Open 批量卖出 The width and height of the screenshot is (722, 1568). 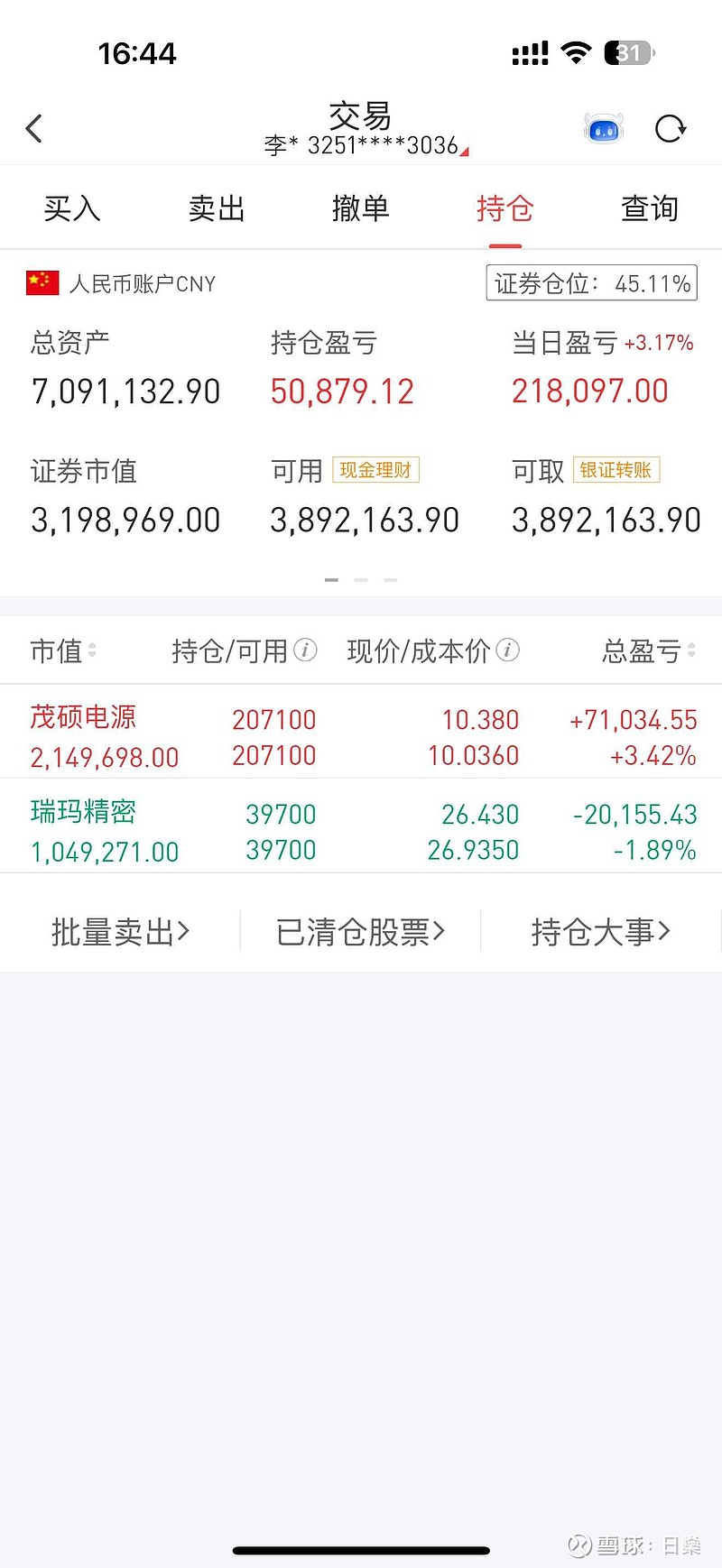(120, 932)
